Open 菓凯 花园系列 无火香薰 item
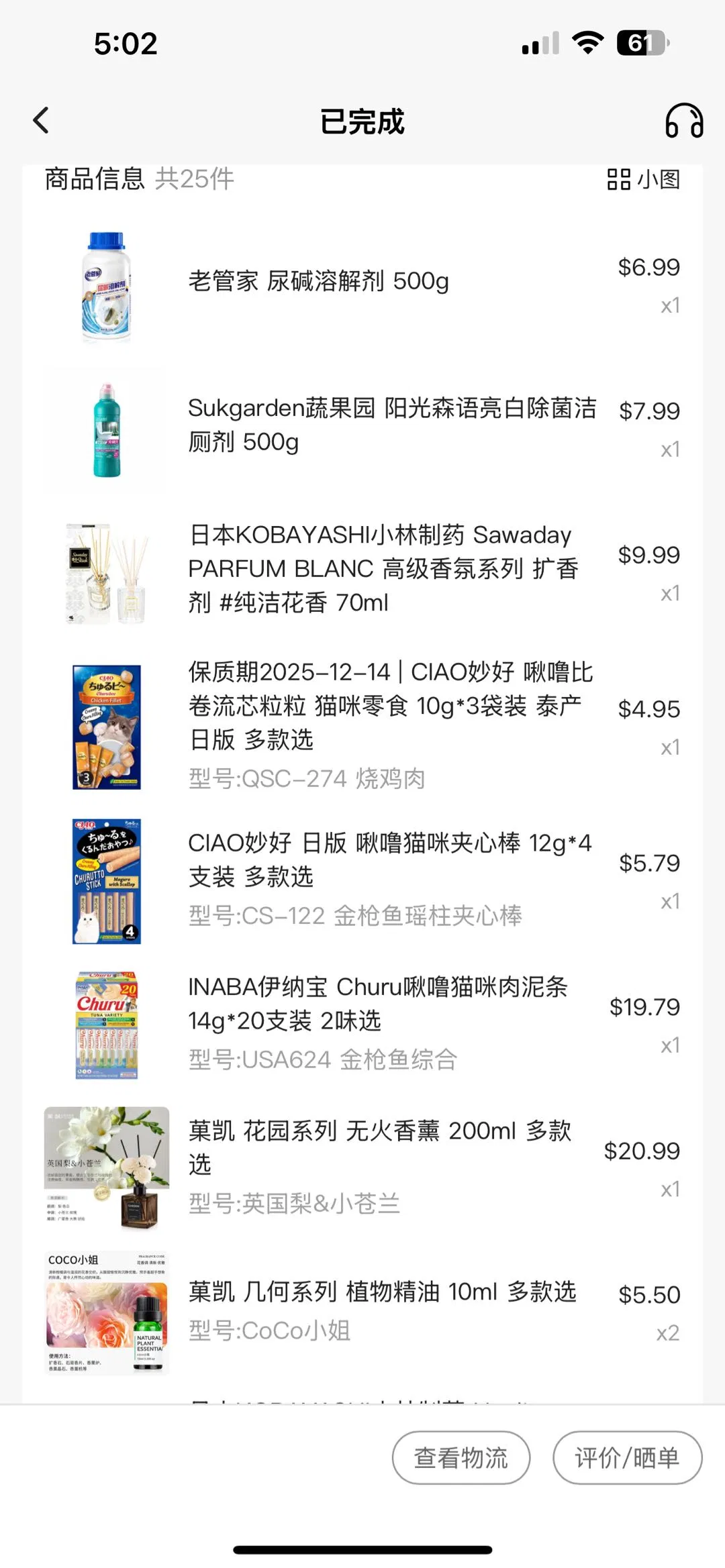The height and width of the screenshot is (1568, 725). 379,1147
